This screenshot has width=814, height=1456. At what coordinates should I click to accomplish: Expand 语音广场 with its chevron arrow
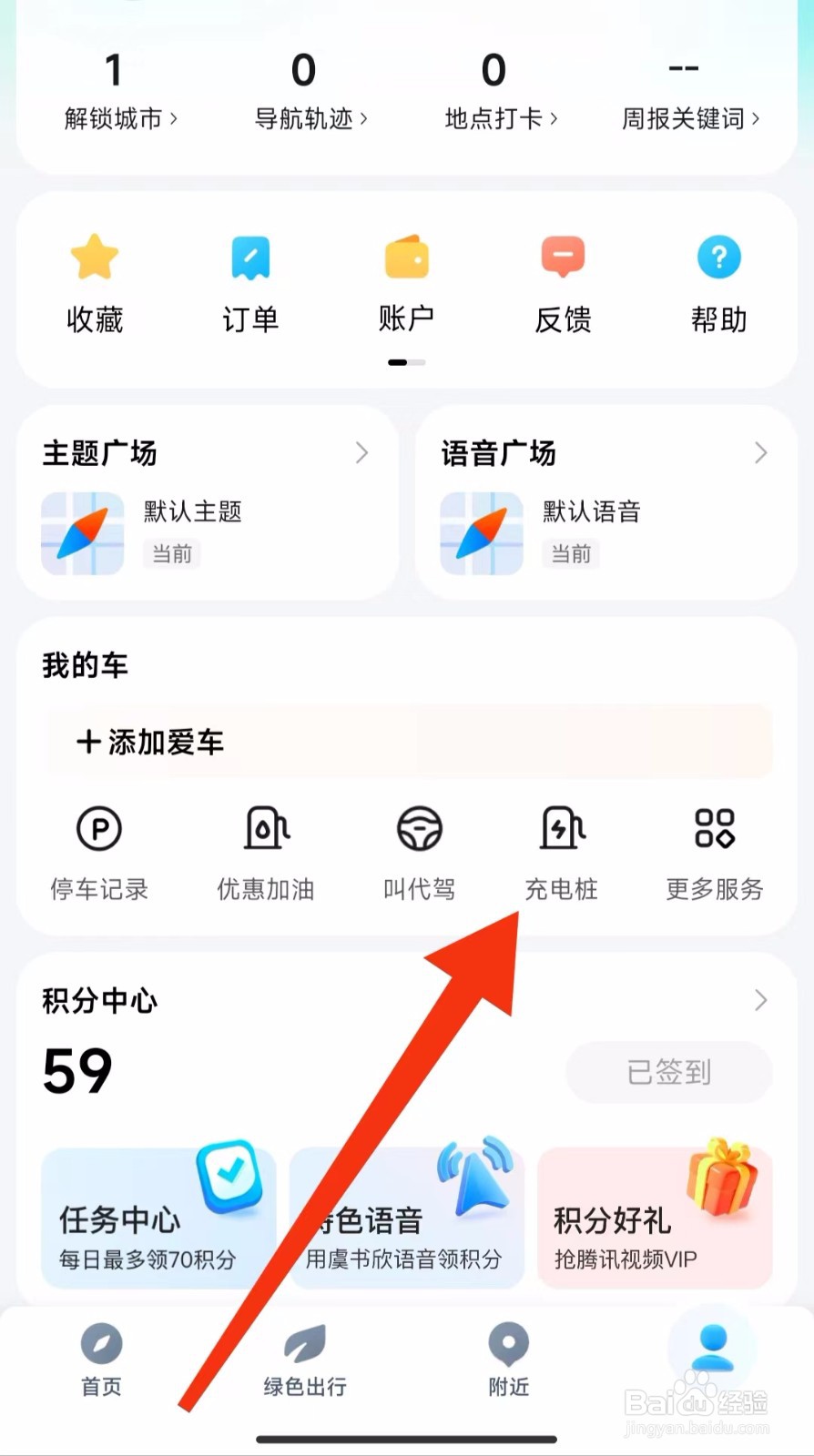coord(762,452)
